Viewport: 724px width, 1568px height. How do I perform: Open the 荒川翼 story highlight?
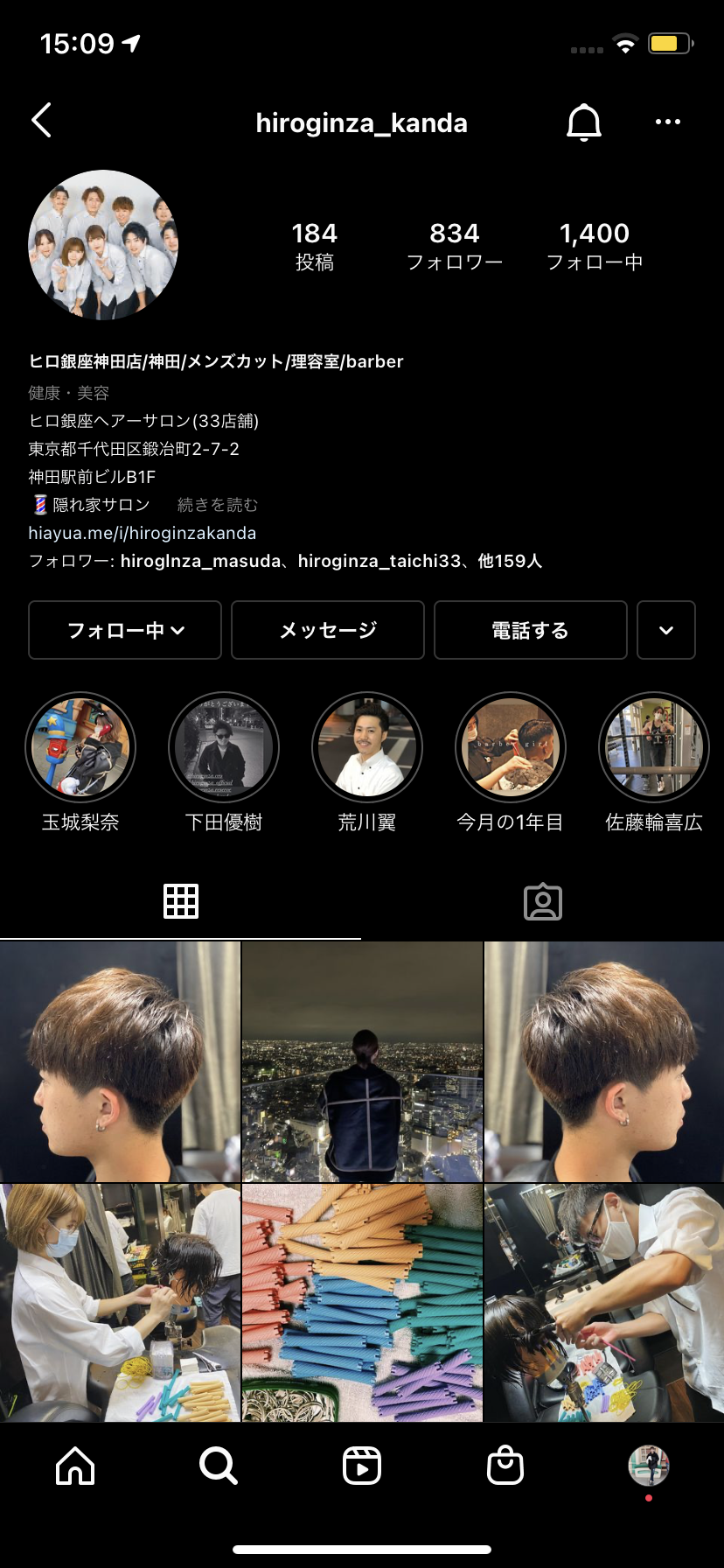coord(367,748)
